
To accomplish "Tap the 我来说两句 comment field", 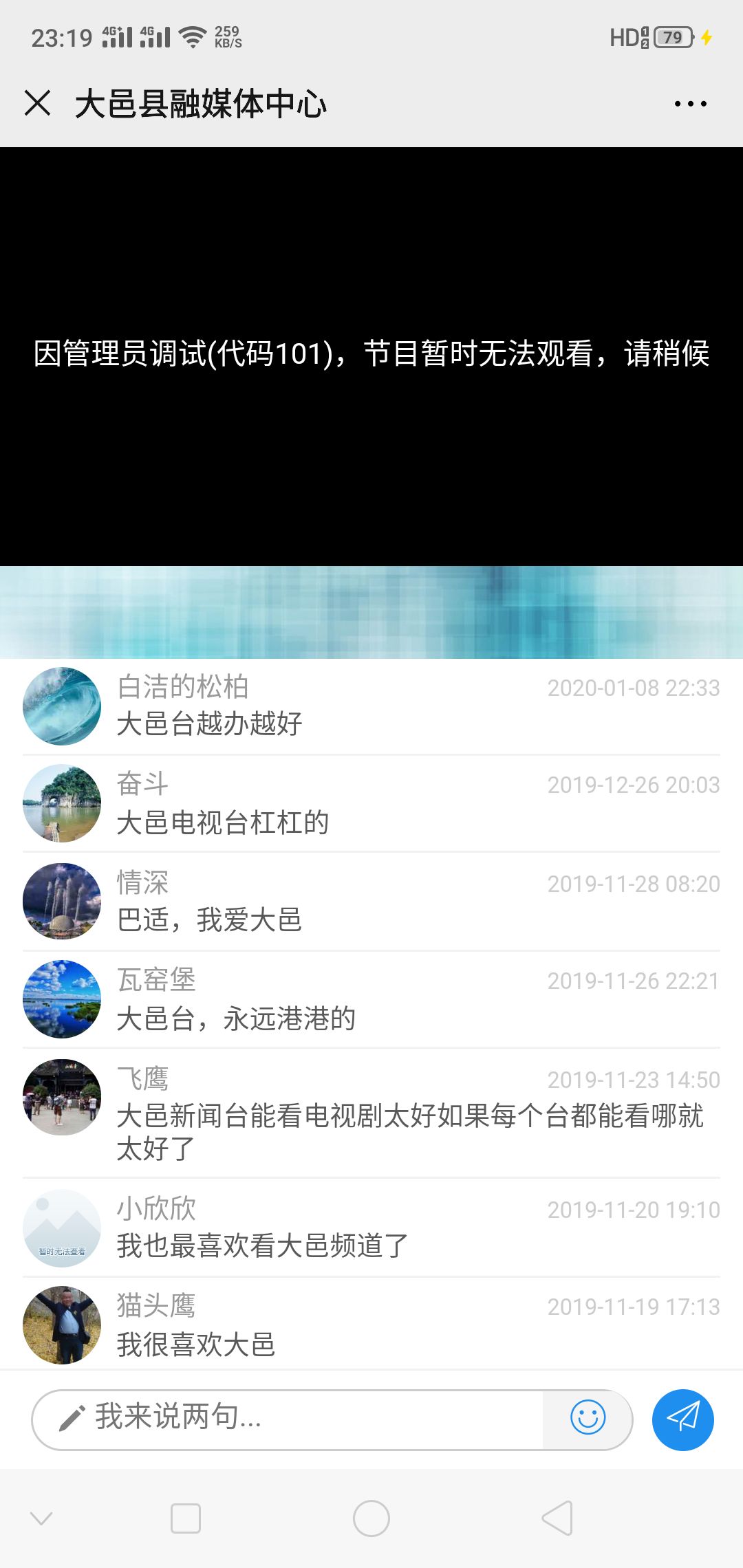I will click(289, 1419).
